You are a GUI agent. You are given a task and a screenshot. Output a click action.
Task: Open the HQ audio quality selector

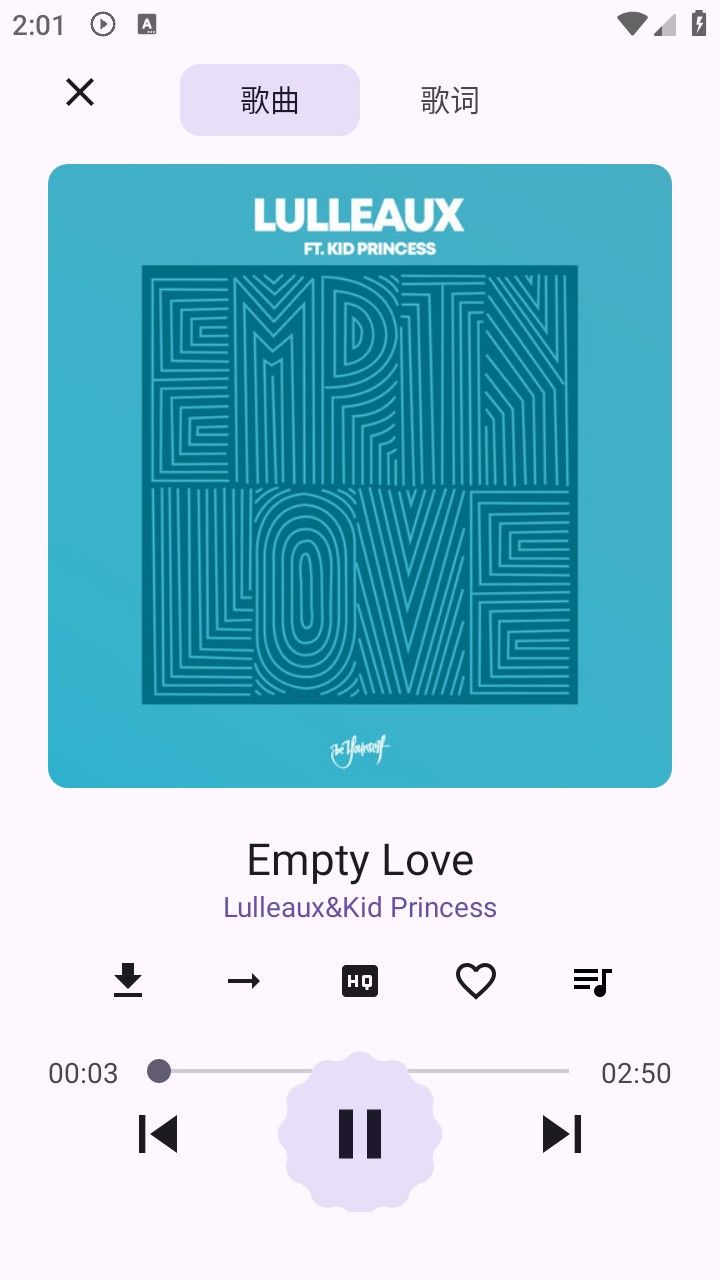click(x=359, y=980)
